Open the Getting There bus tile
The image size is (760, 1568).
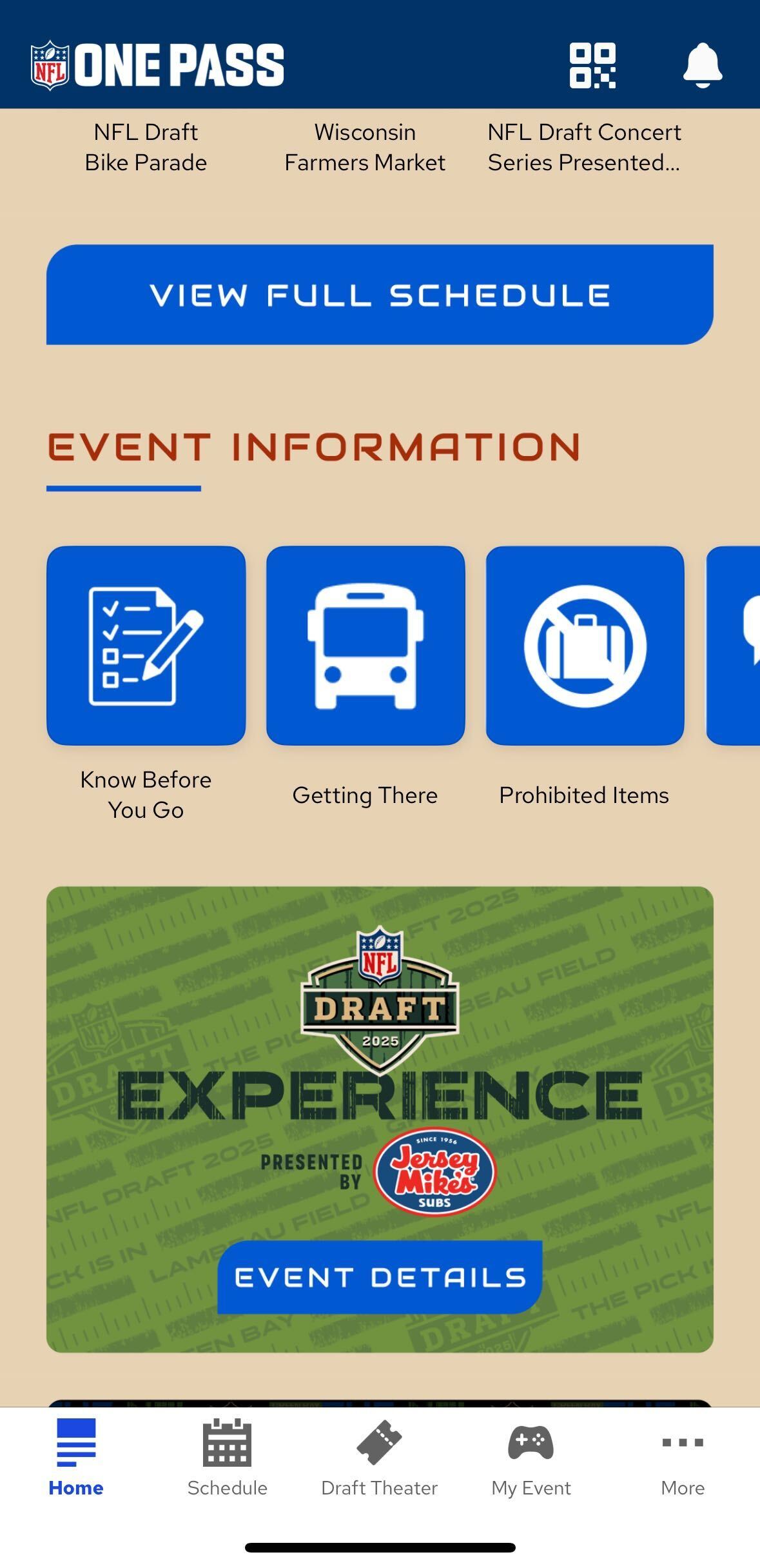coord(365,646)
